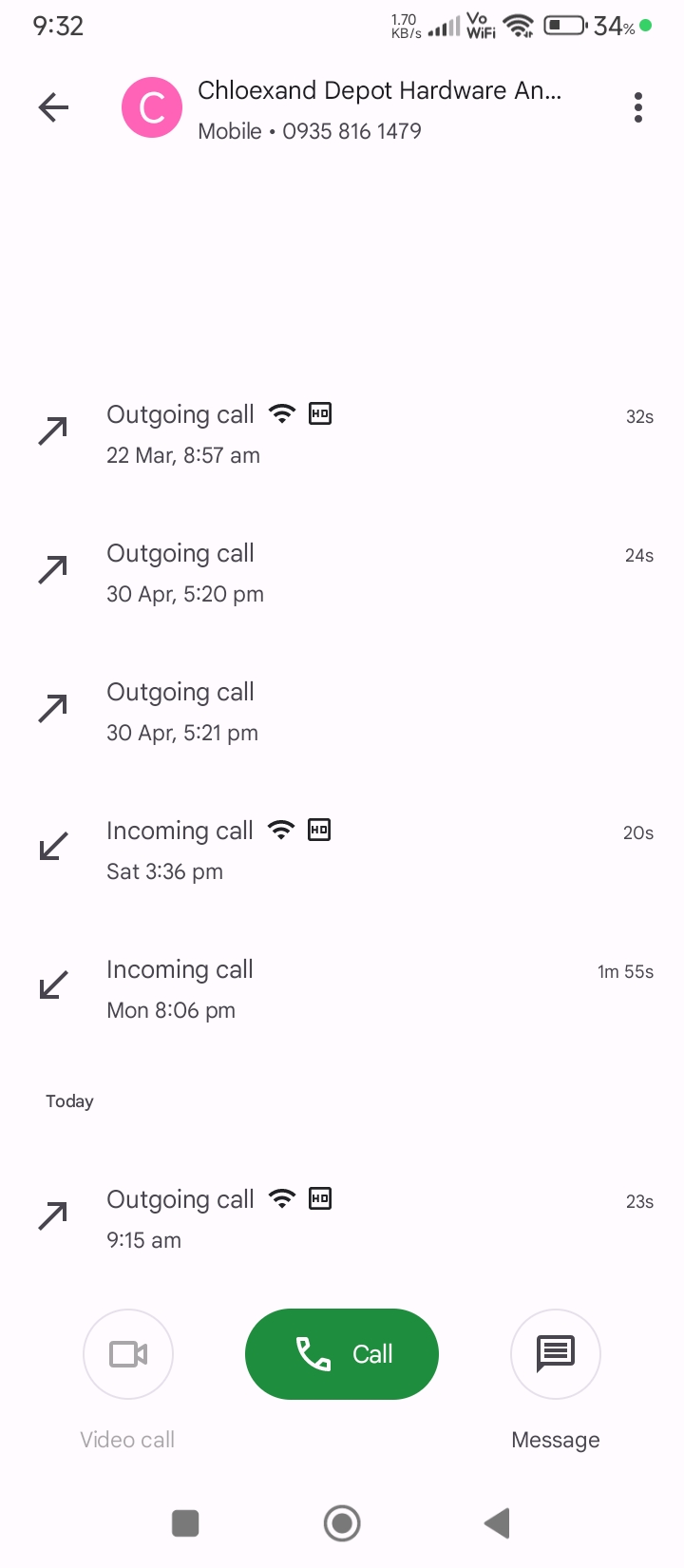684x1568 pixels.
Task: Open today's 9:15 am outgoing call
Action: pos(342,1219)
